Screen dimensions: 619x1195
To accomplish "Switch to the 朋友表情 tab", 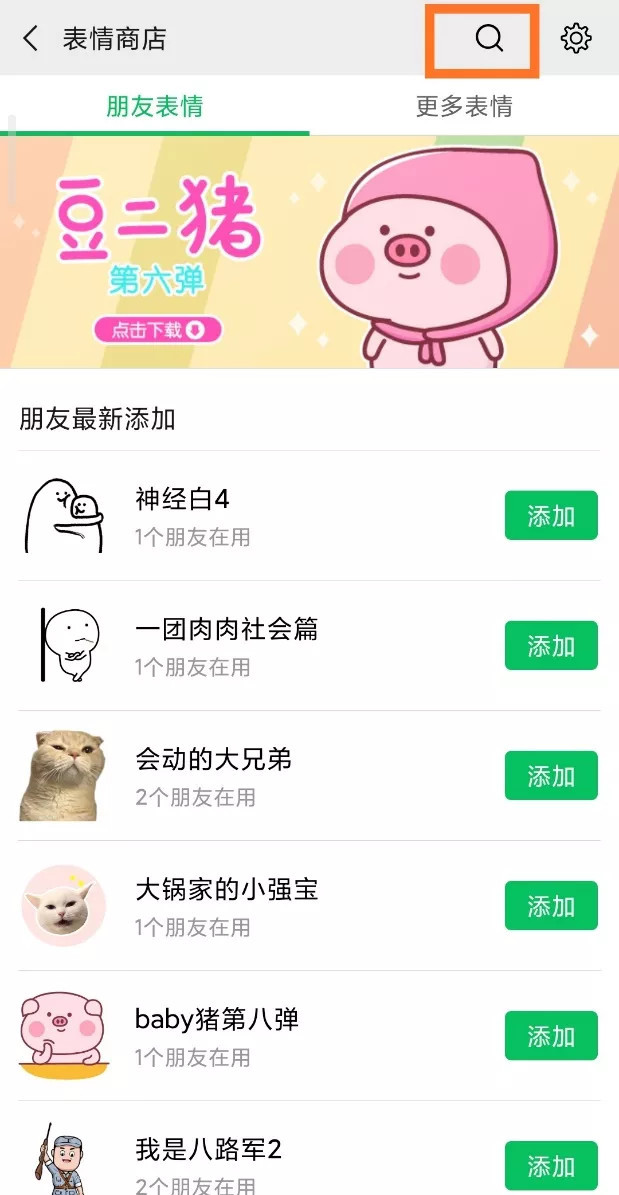I will [155, 106].
